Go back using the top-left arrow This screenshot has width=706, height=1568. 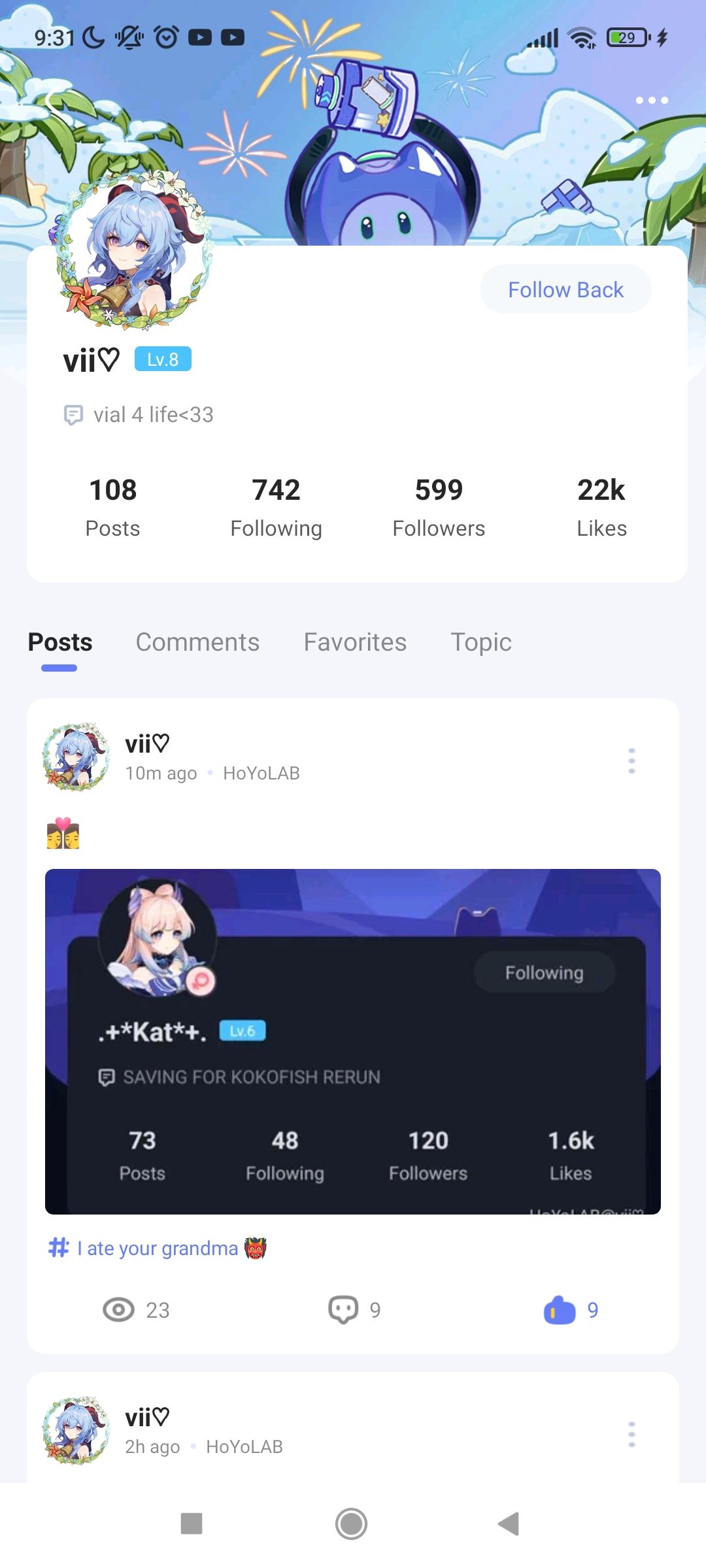52,101
